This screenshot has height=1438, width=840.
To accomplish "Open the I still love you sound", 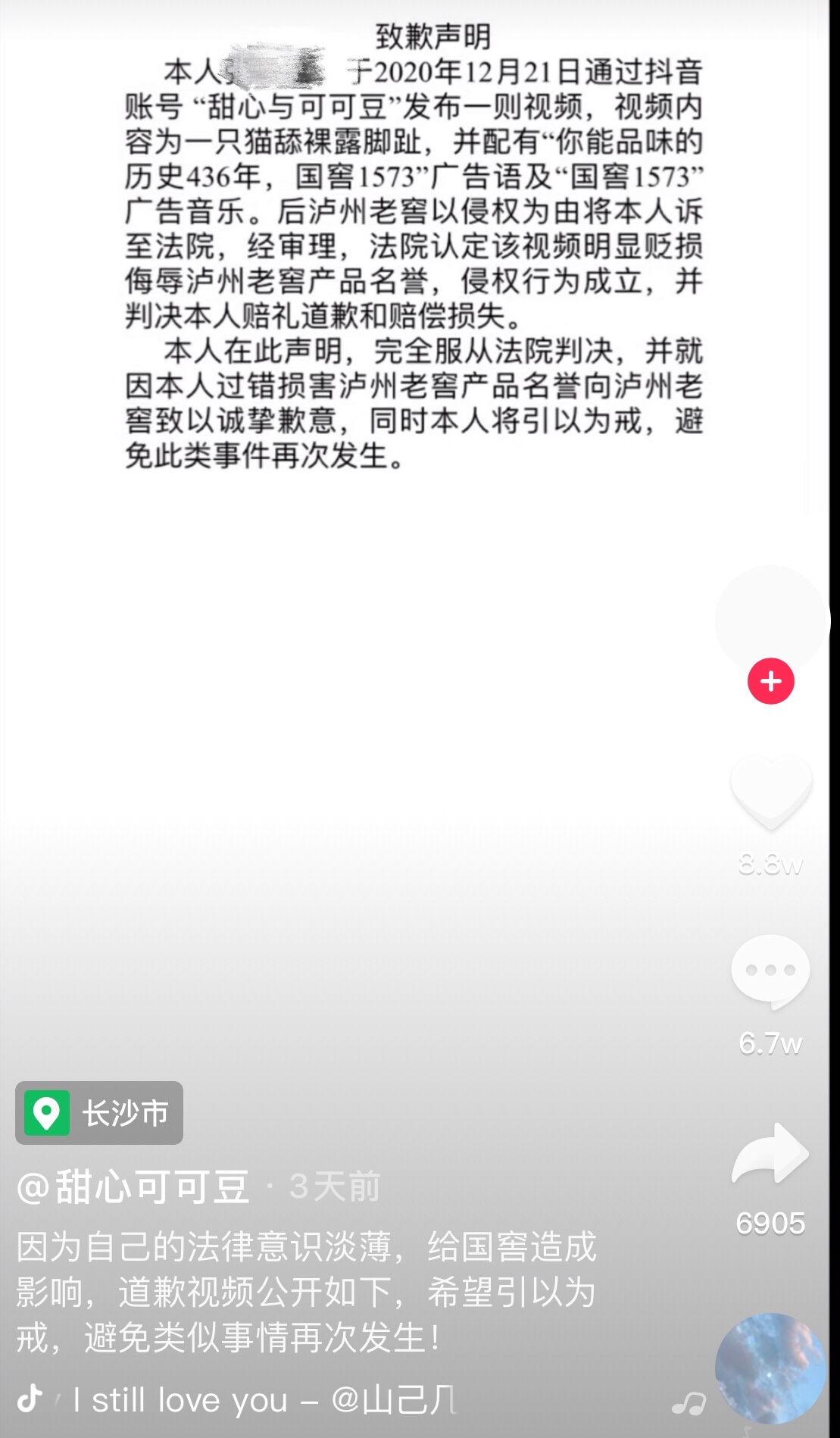I will tap(265, 1400).
